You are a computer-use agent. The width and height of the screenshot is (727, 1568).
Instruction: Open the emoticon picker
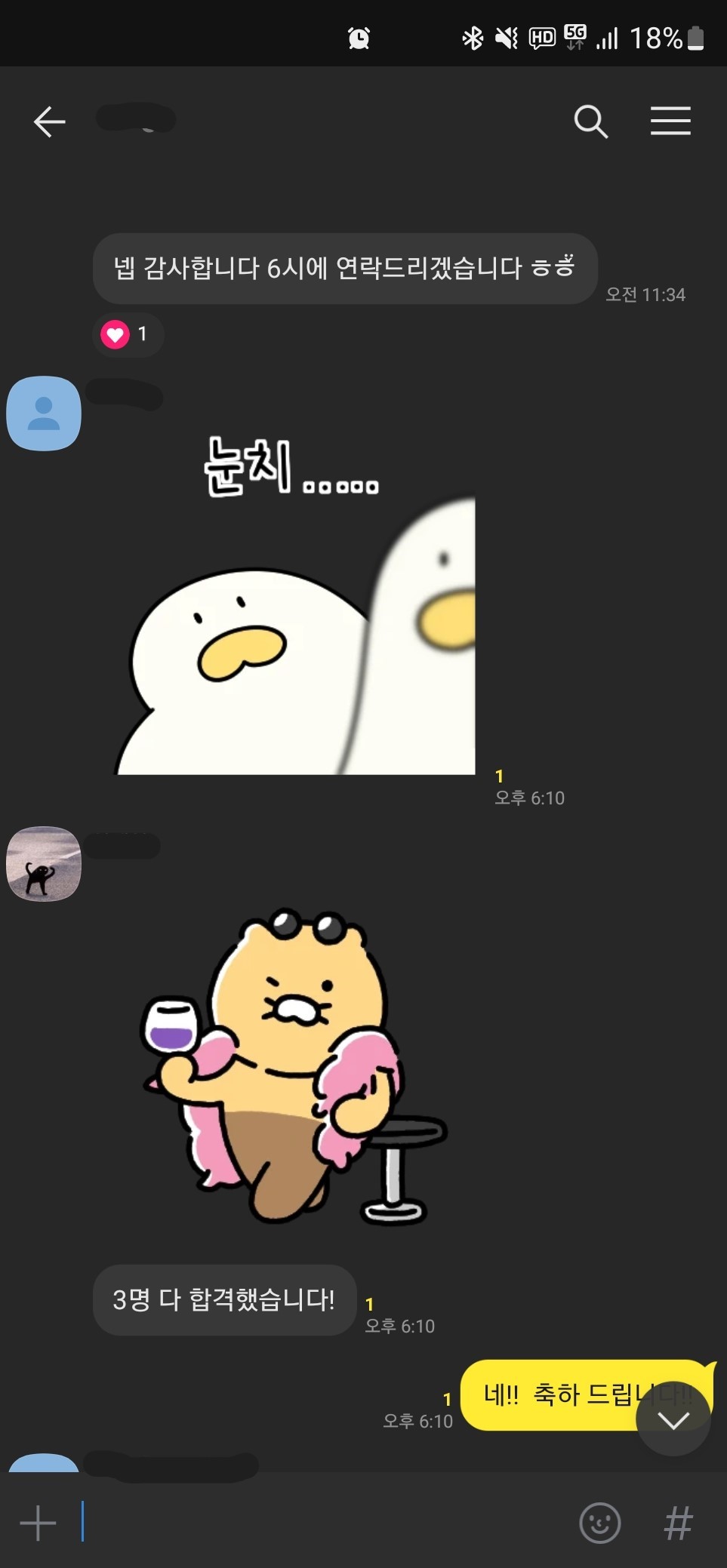(x=599, y=1523)
